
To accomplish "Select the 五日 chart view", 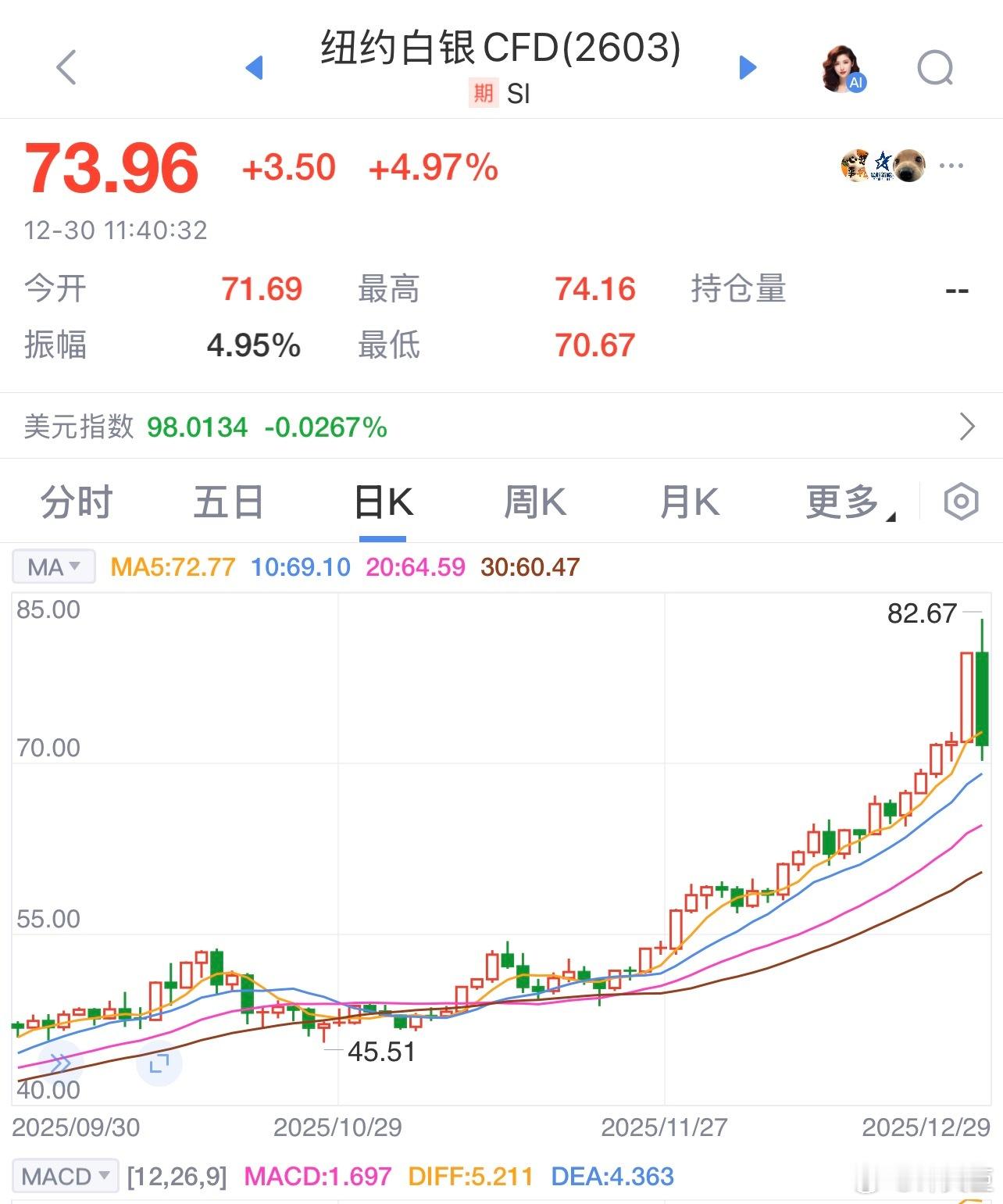I will tap(227, 501).
